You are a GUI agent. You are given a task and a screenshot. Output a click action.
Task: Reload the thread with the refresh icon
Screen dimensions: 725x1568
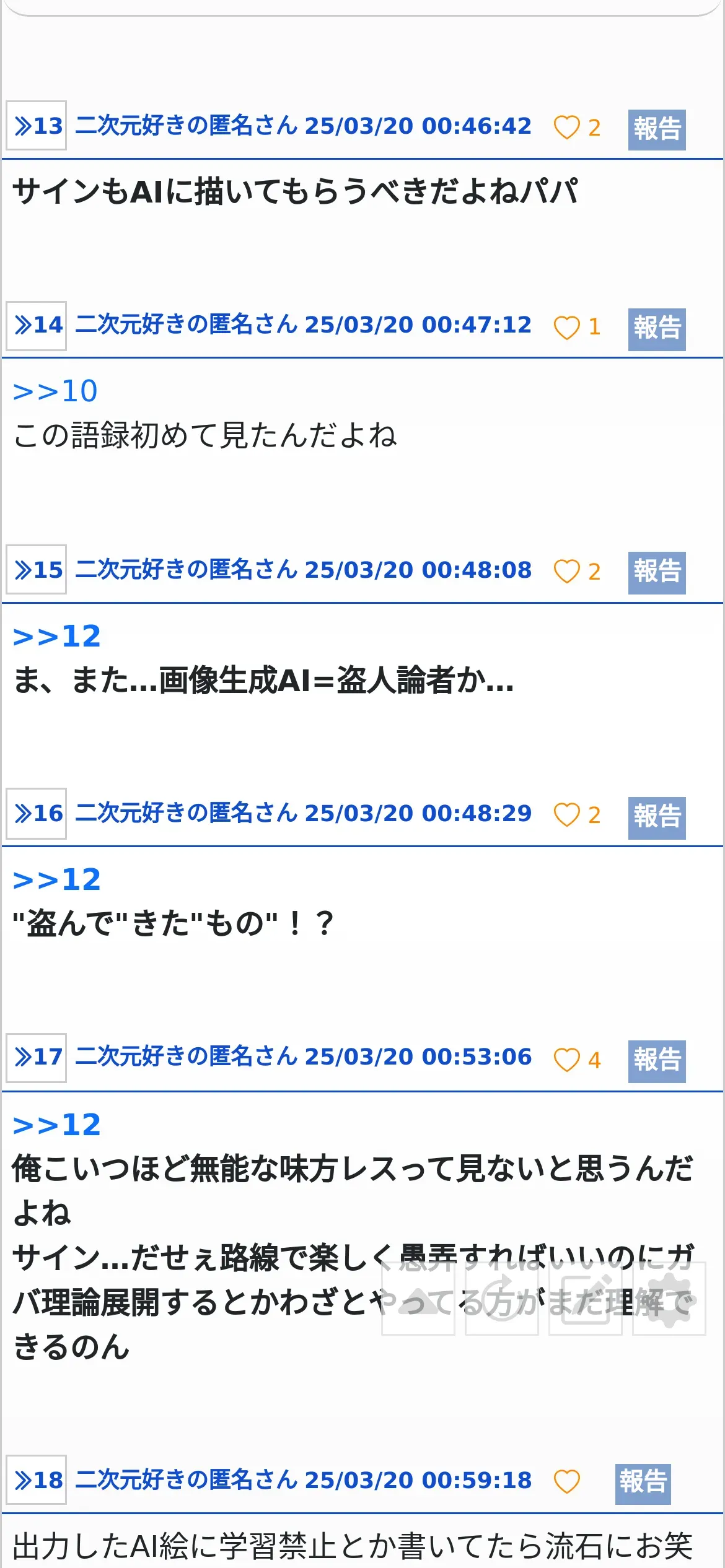[502, 1298]
